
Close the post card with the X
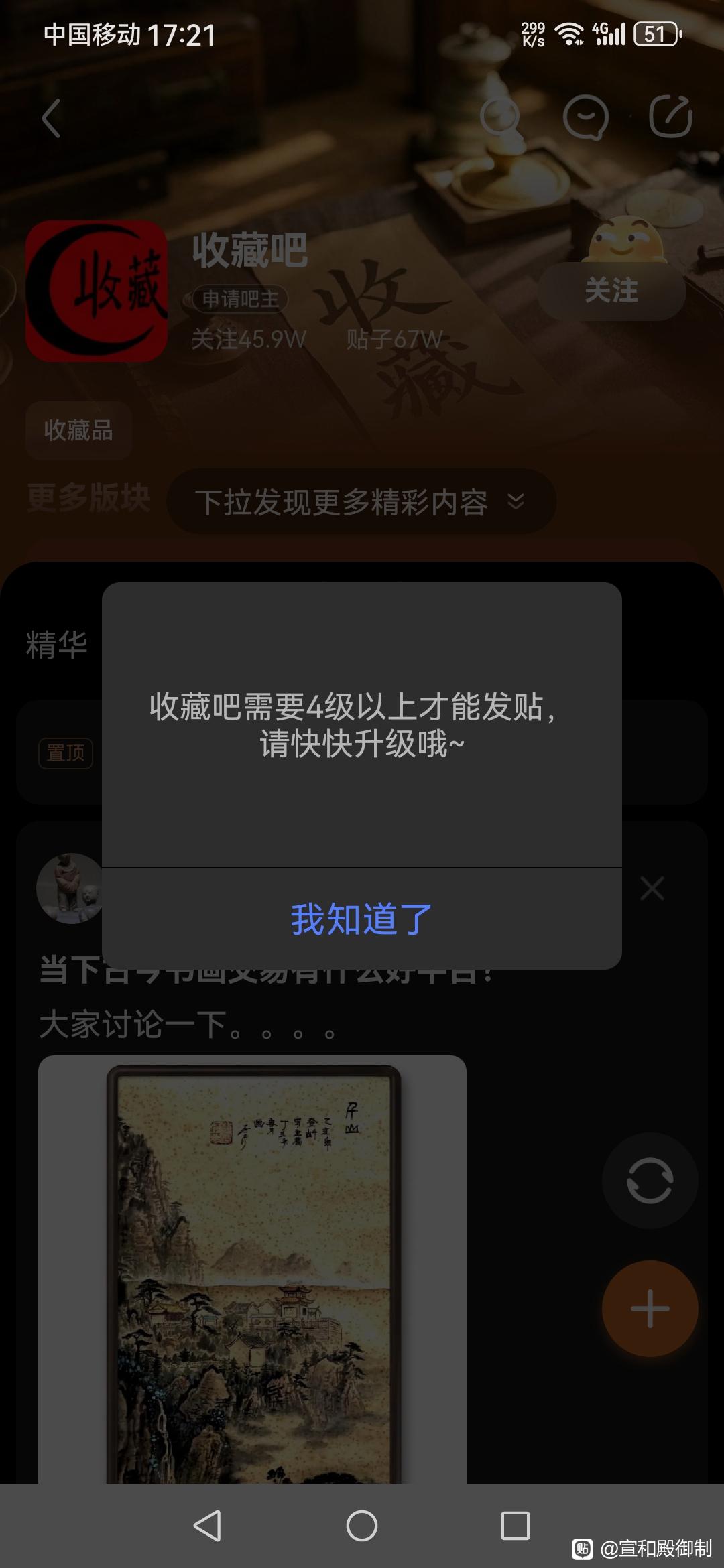652,889
